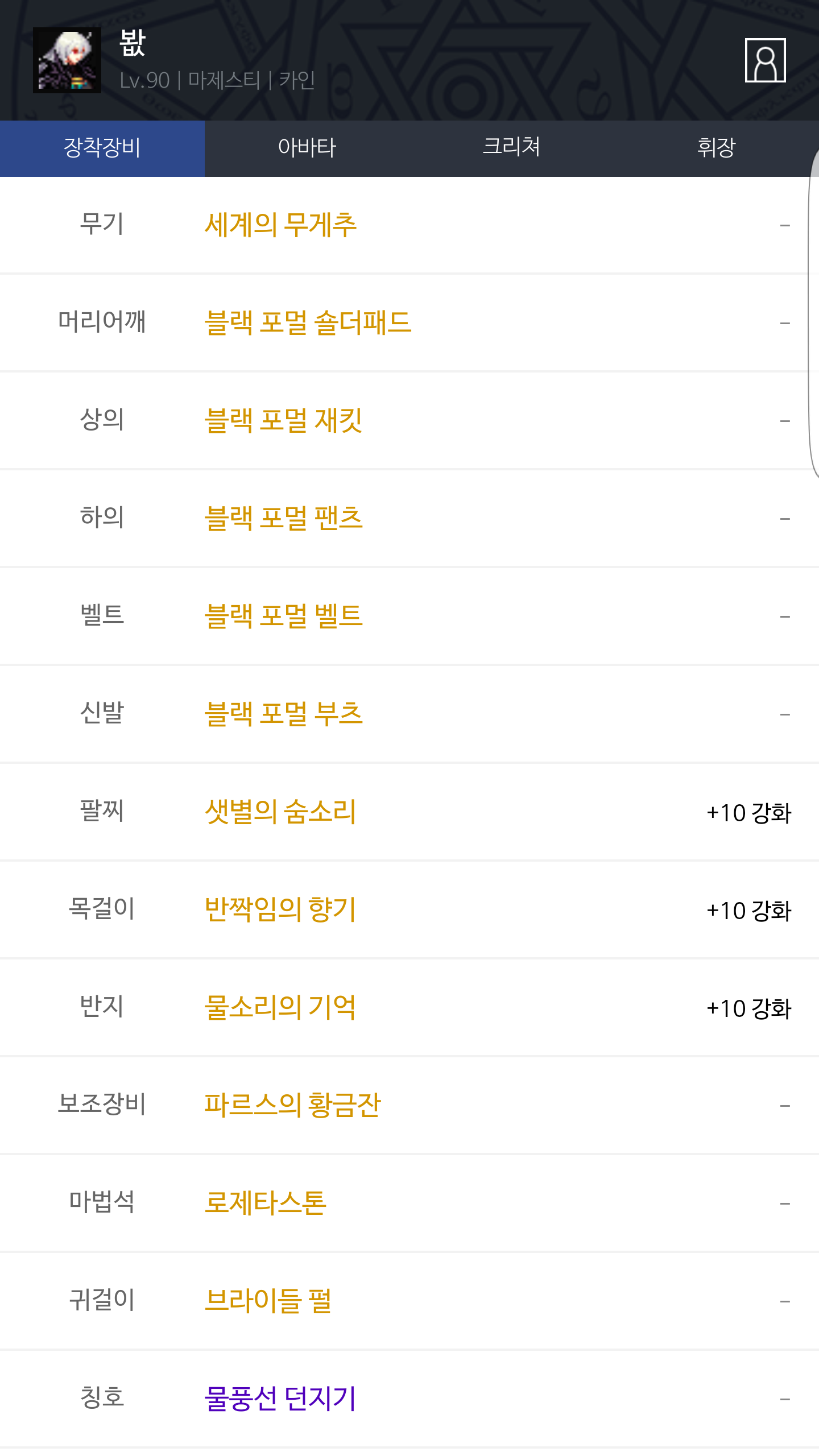View 블랙 포멀 재킷 details
The image size is (819, 1456).
pyautogui.click(x=283, y=420)
